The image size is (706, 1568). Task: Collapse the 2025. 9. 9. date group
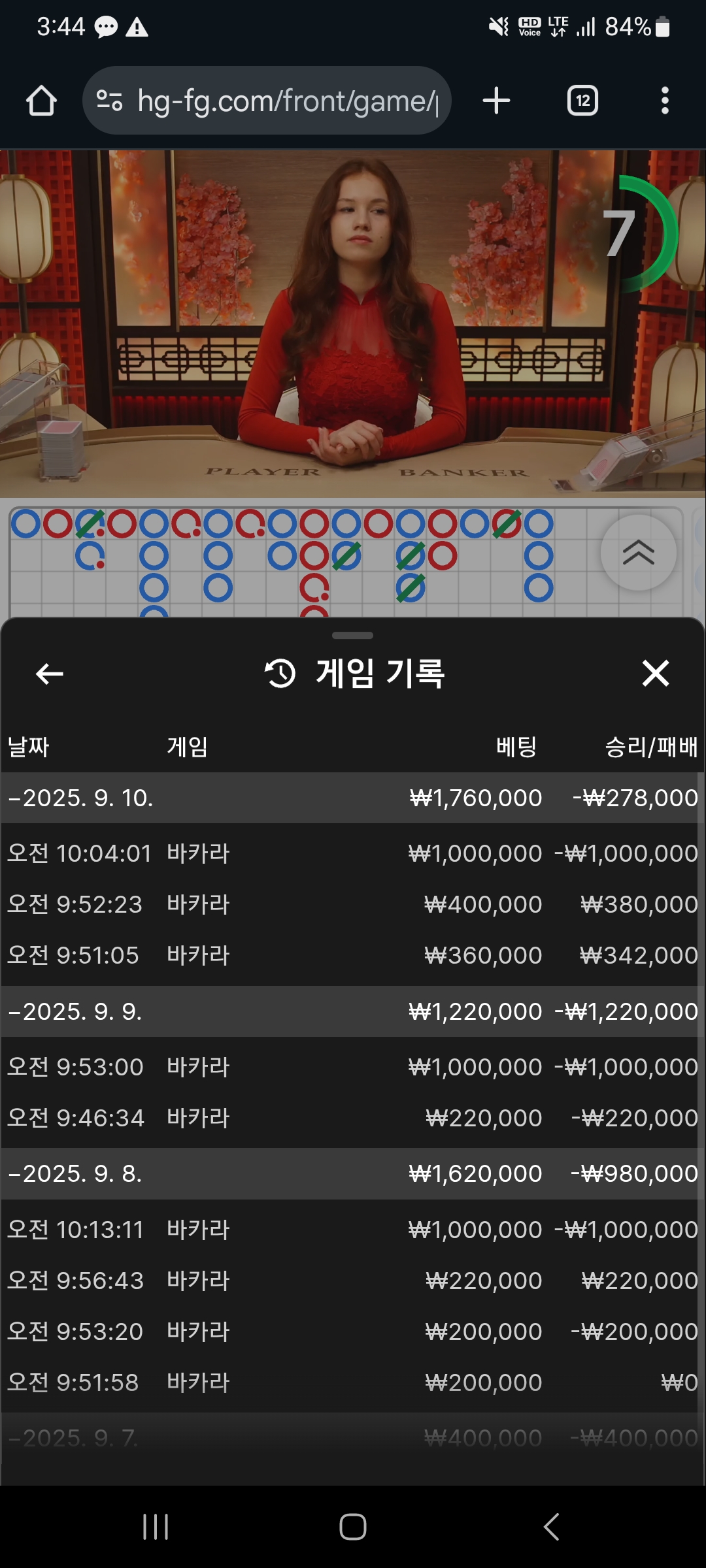click(75, 1011)
